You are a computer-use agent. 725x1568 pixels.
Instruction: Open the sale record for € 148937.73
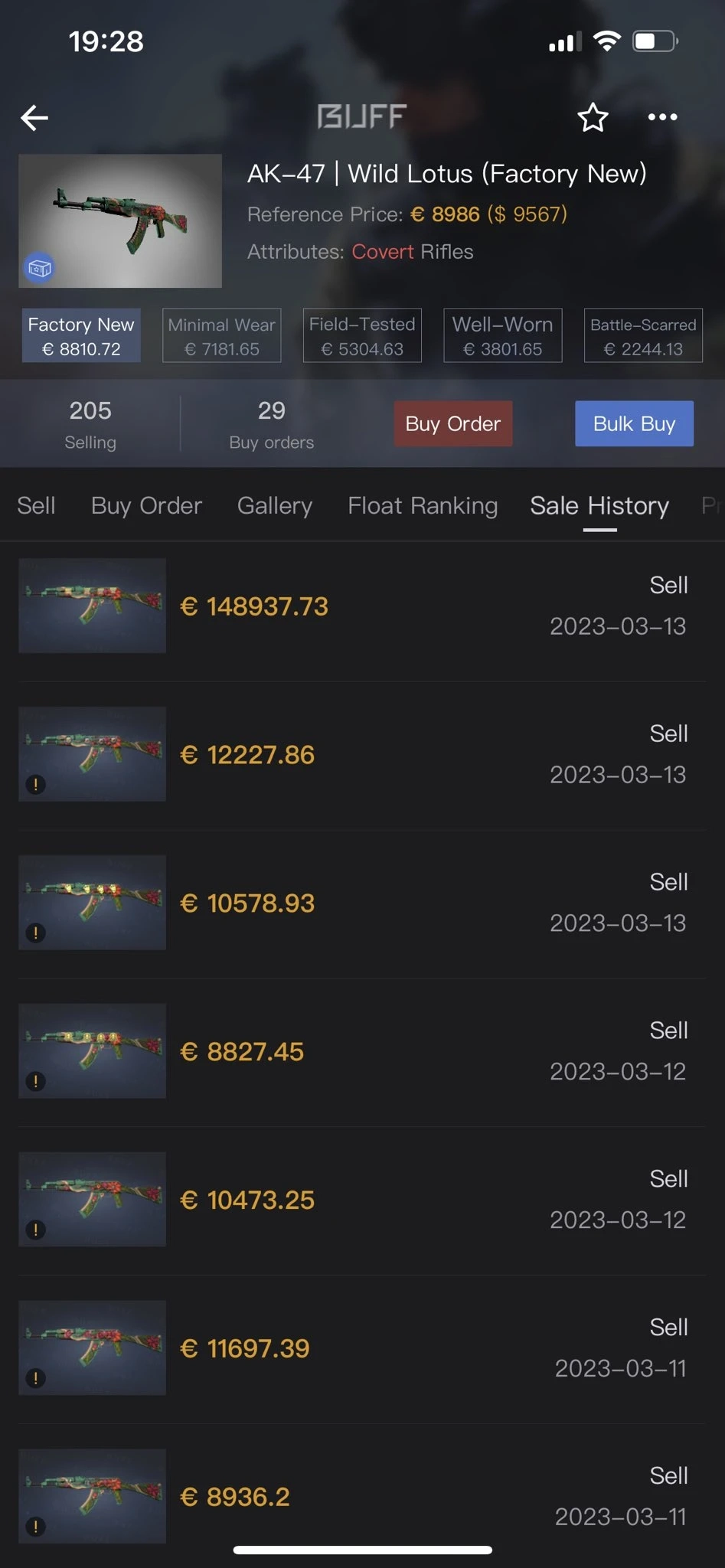point(361,606)
